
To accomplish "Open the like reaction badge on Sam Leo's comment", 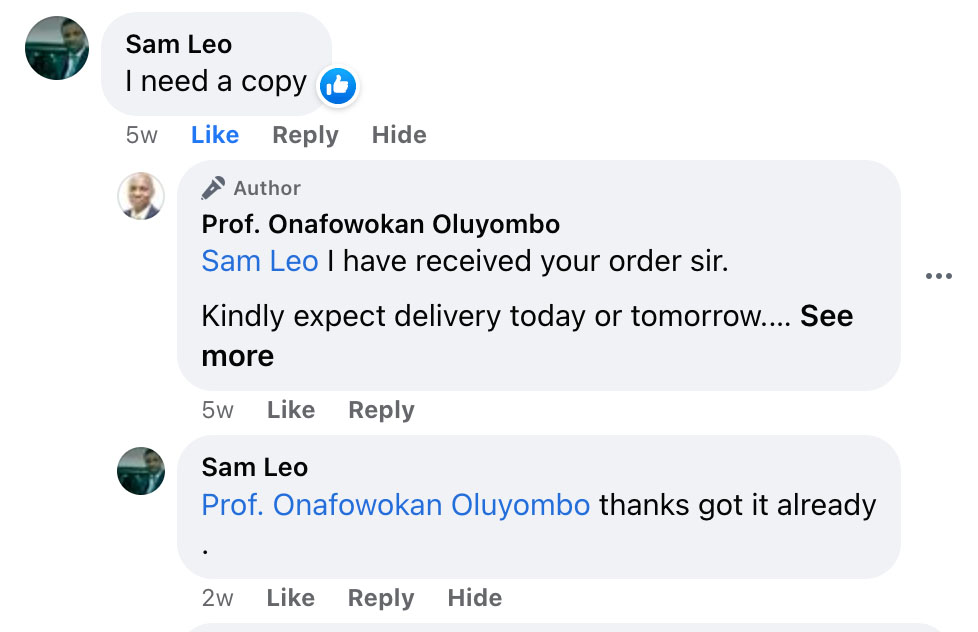I will click(x=338, y=87).
